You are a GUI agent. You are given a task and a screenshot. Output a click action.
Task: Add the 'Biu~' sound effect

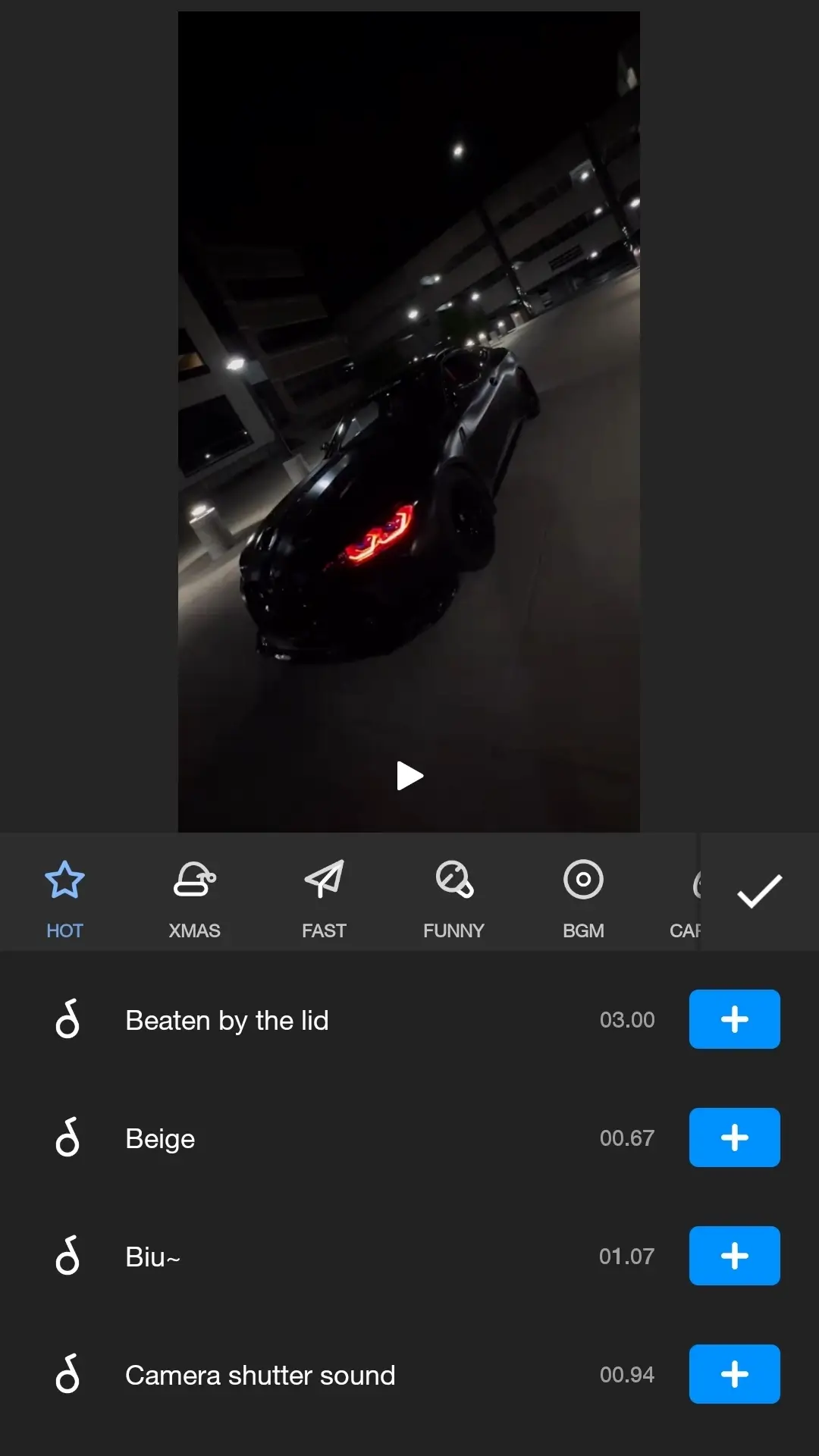734,1256
